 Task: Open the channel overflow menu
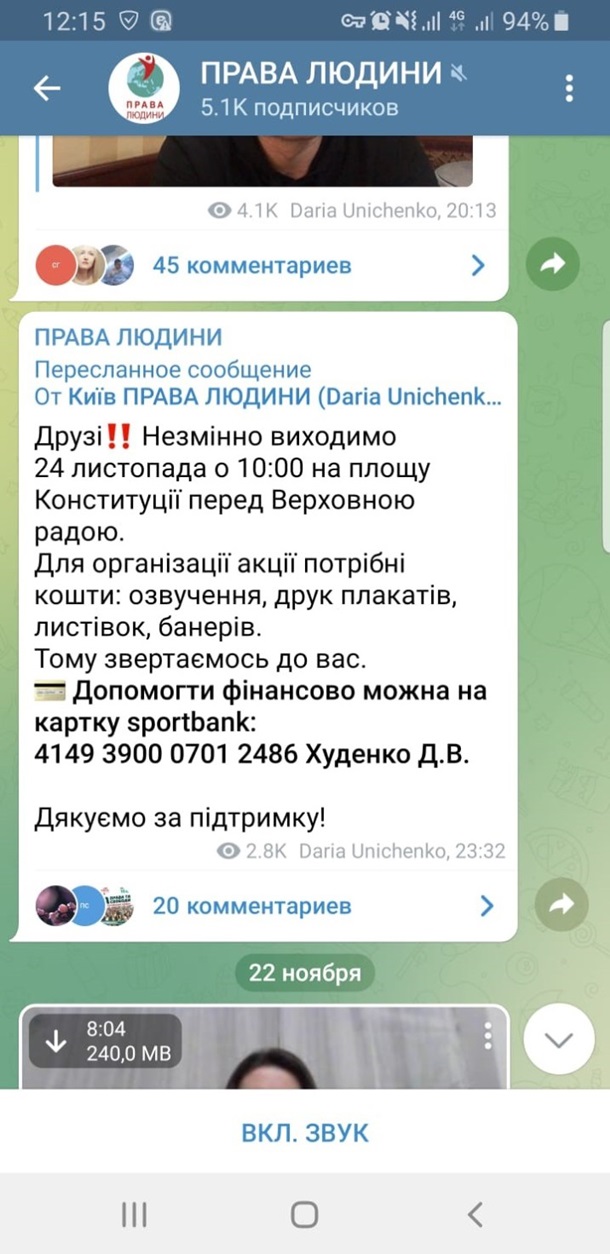569,89
